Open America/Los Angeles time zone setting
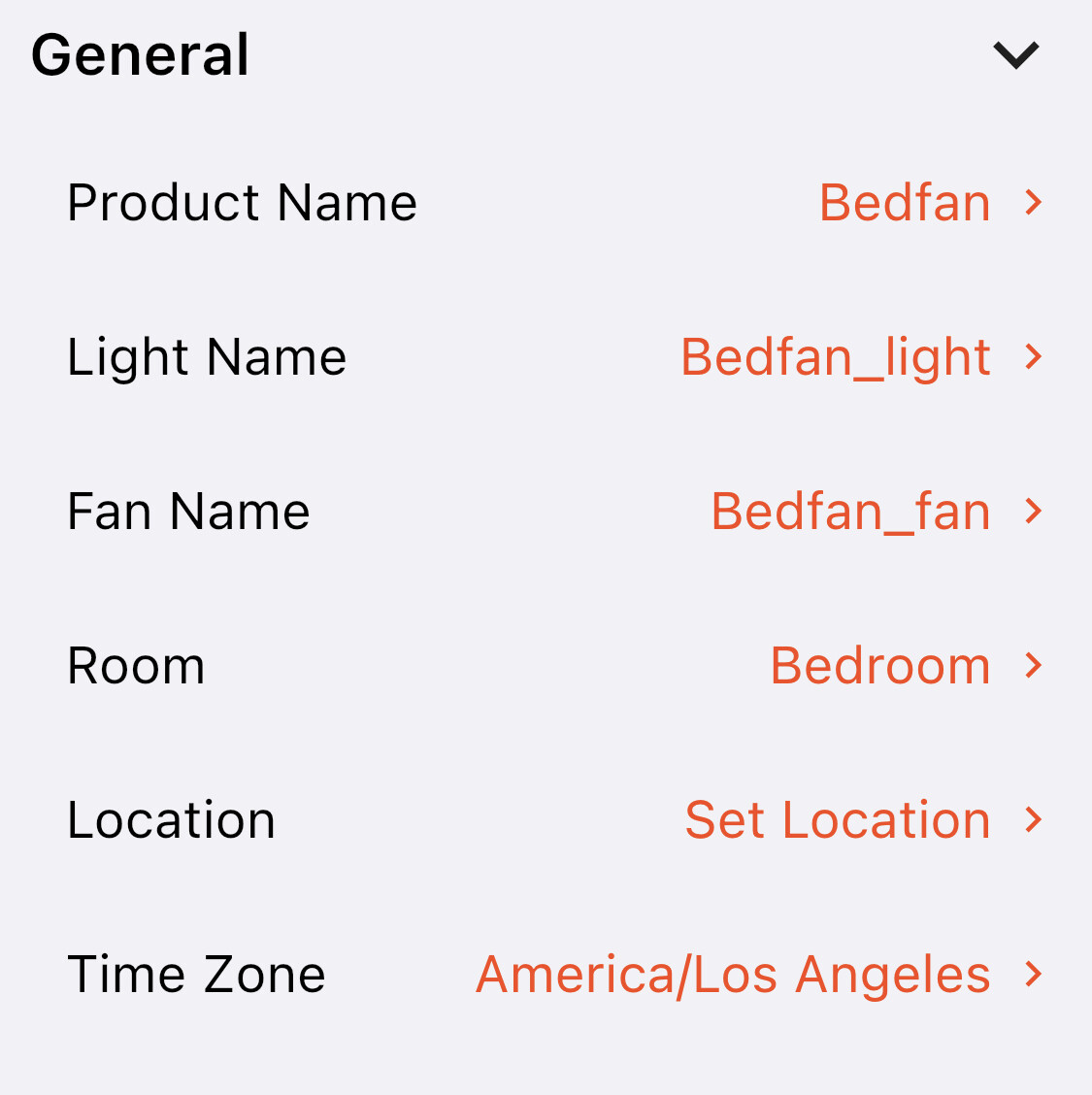Image resolution: width=1092 pixels, height=1095 pixels. (732, 974)
